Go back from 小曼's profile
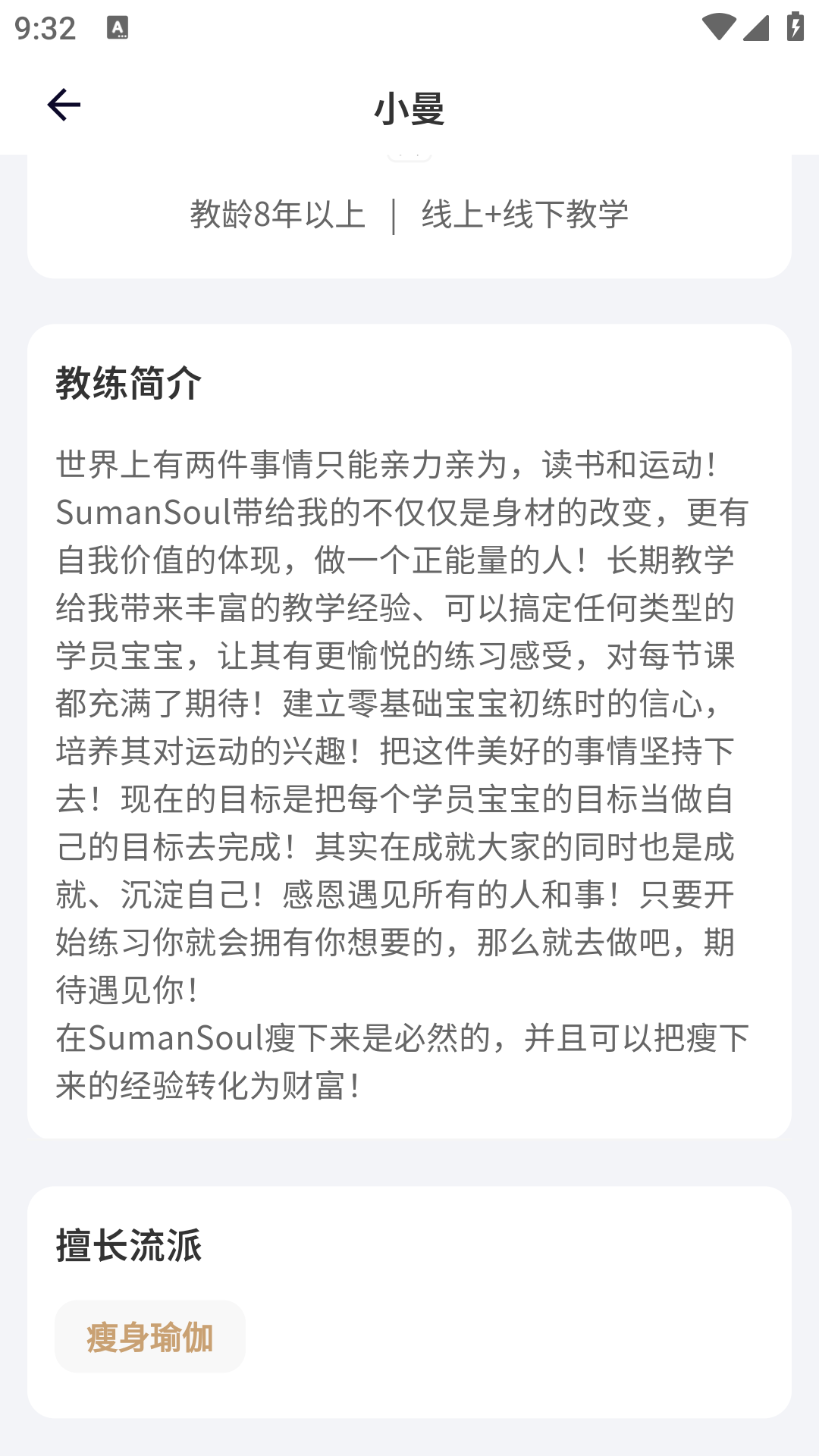Image resolution: width=819 pixels, height=1456 pixels. [64, 105]
